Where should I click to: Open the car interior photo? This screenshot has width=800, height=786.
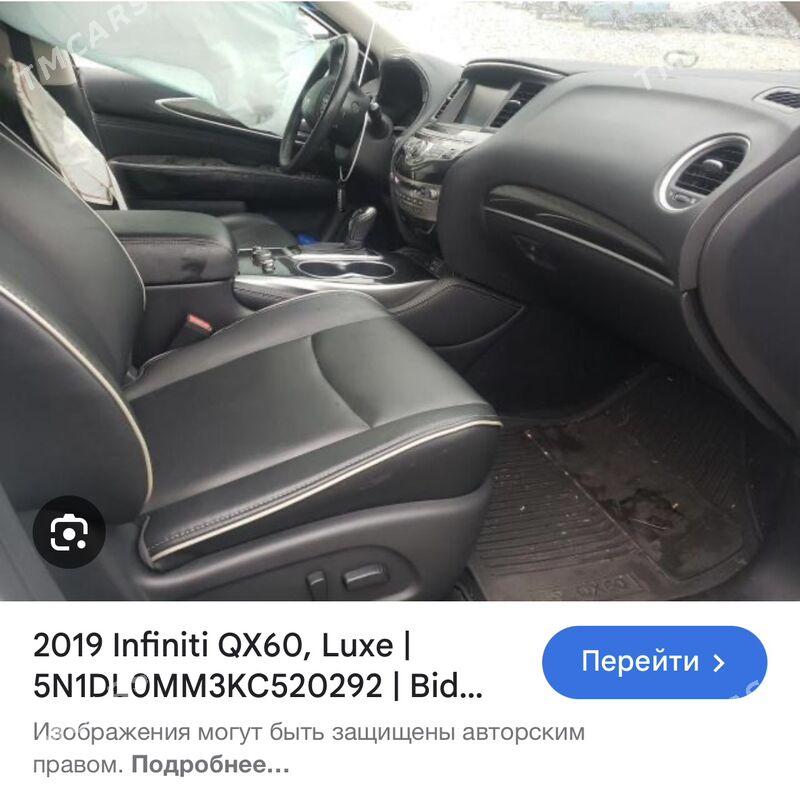pos(400,300)
